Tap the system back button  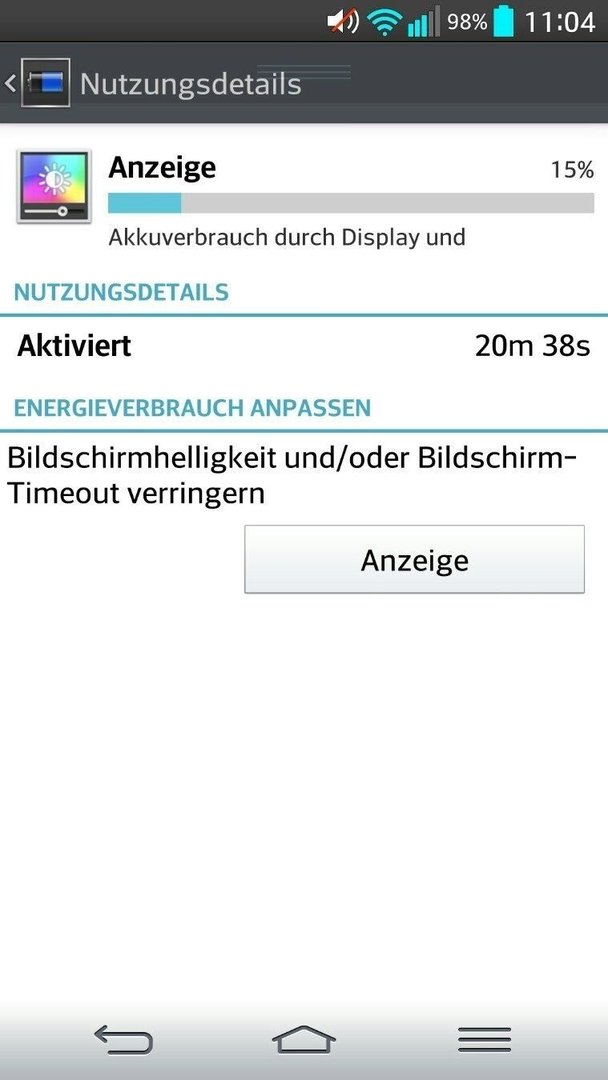(x=123, y=1039)
